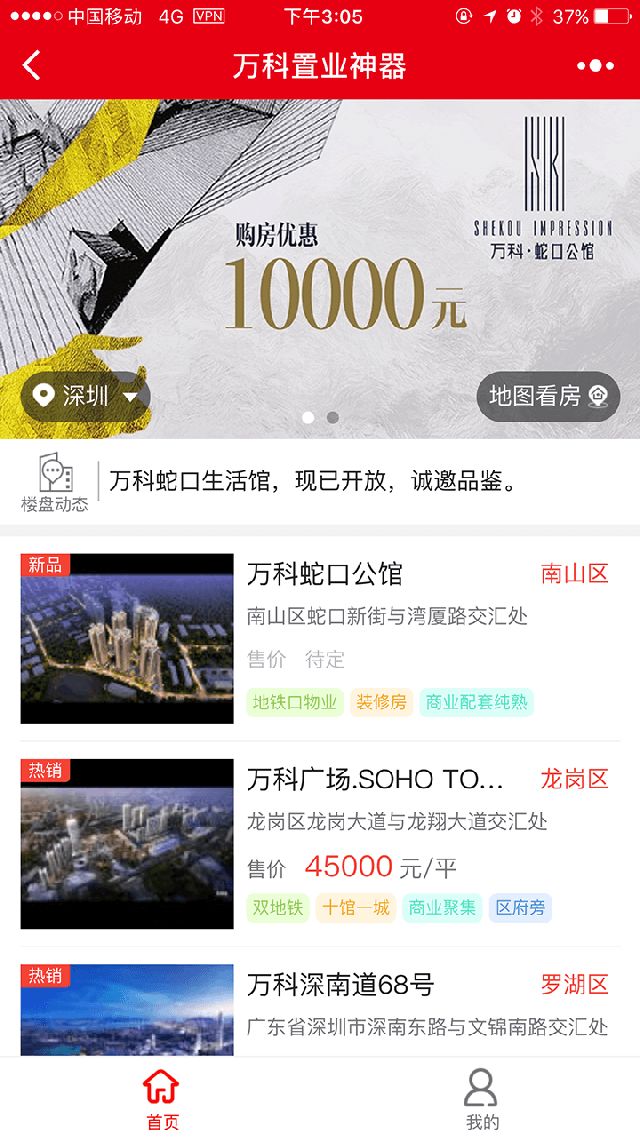Screen dimensions: 640x1137
Task: Go back using the header arrow
Action: pyautogui.click(x=32, y=66)
